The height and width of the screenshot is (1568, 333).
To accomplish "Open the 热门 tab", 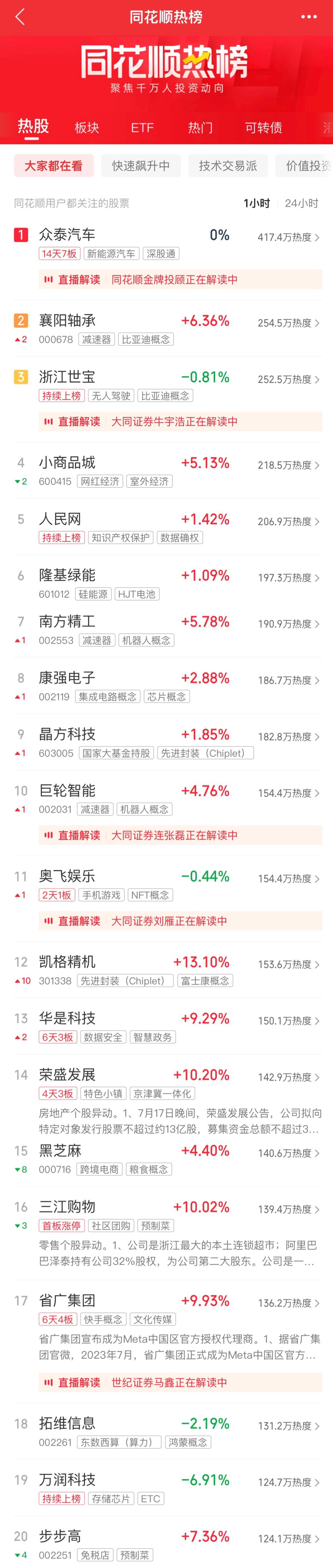I will click(x=200, y=127).
